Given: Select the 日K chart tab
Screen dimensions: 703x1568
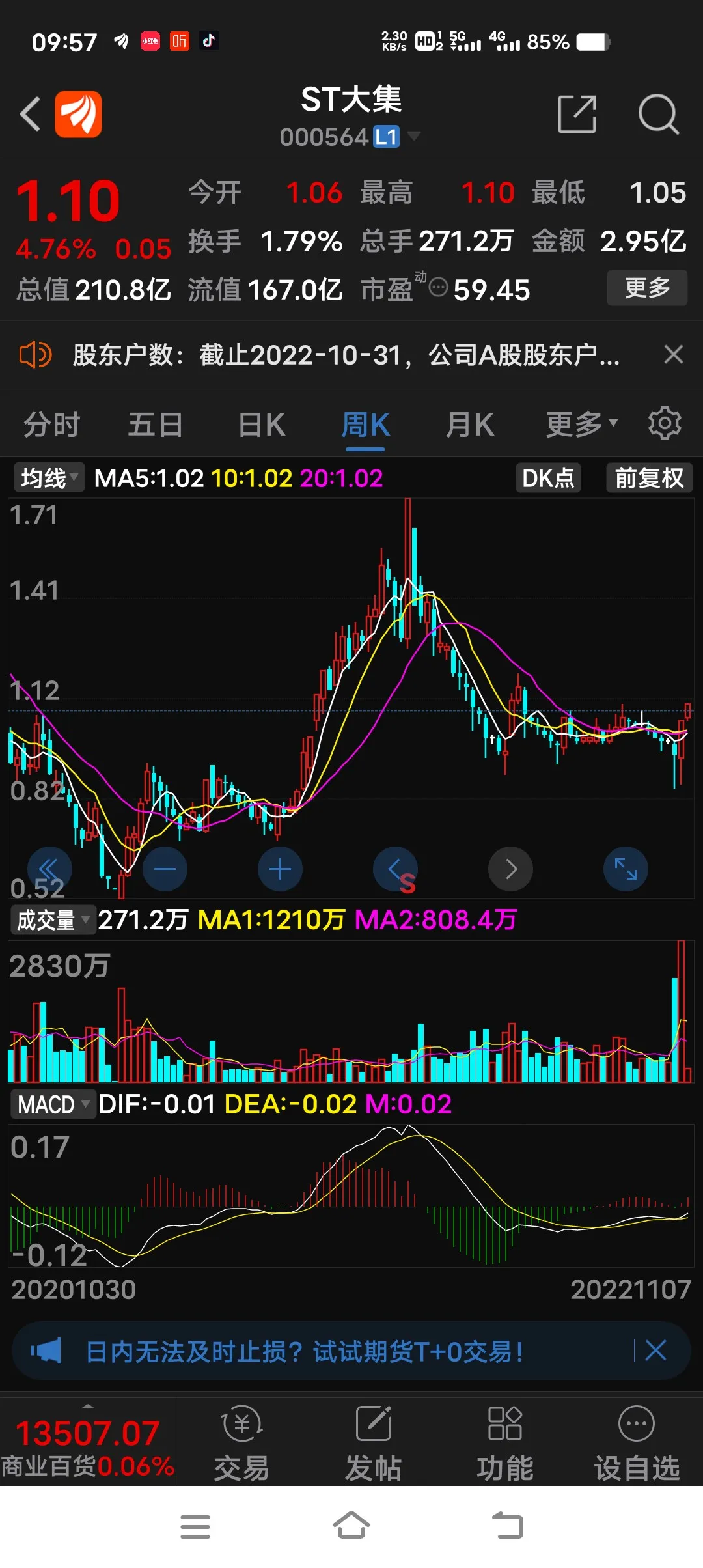Looking at the screenshot, I should tap(261, 425).
